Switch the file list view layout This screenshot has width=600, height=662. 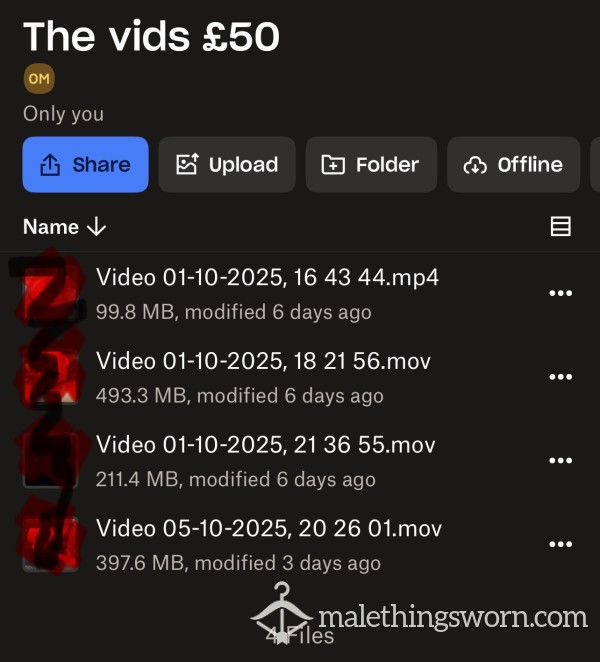click(560, 227)
